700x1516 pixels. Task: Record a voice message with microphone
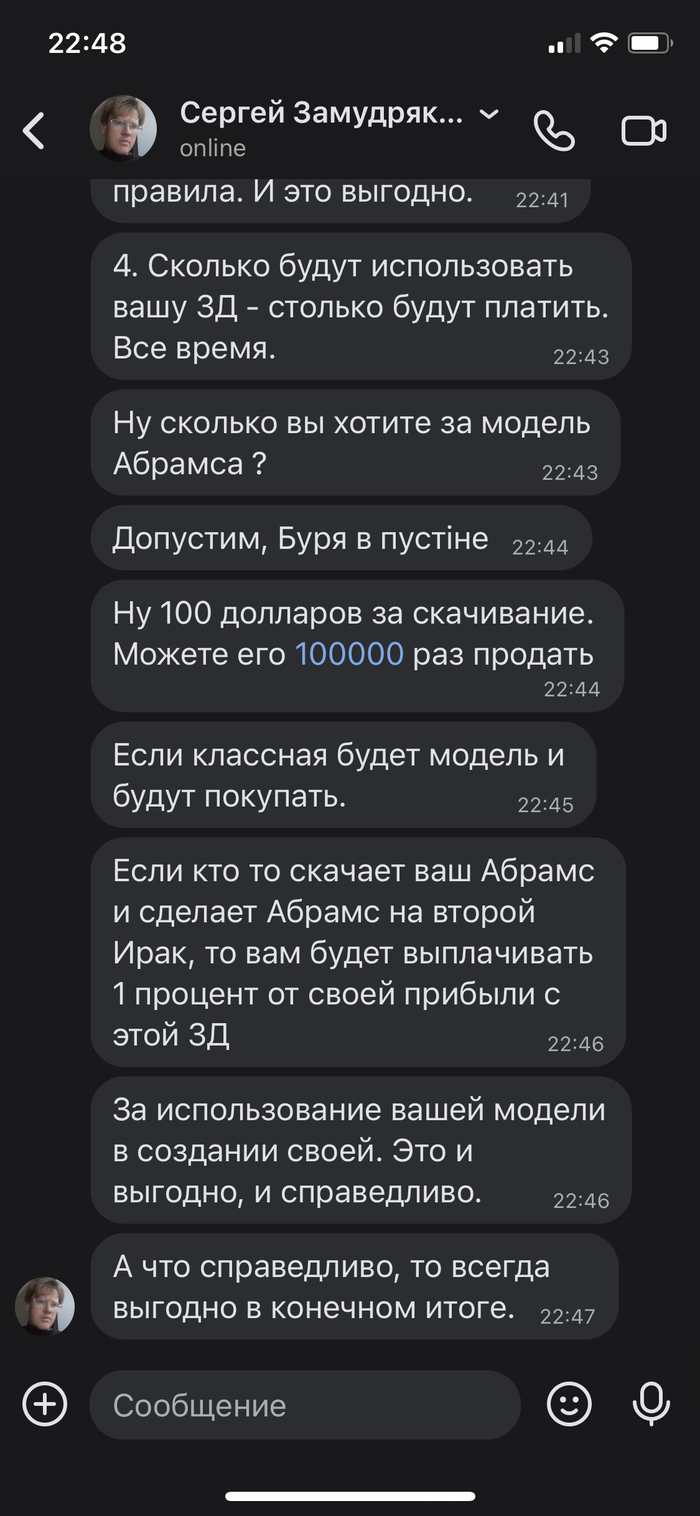[651, 1404]
